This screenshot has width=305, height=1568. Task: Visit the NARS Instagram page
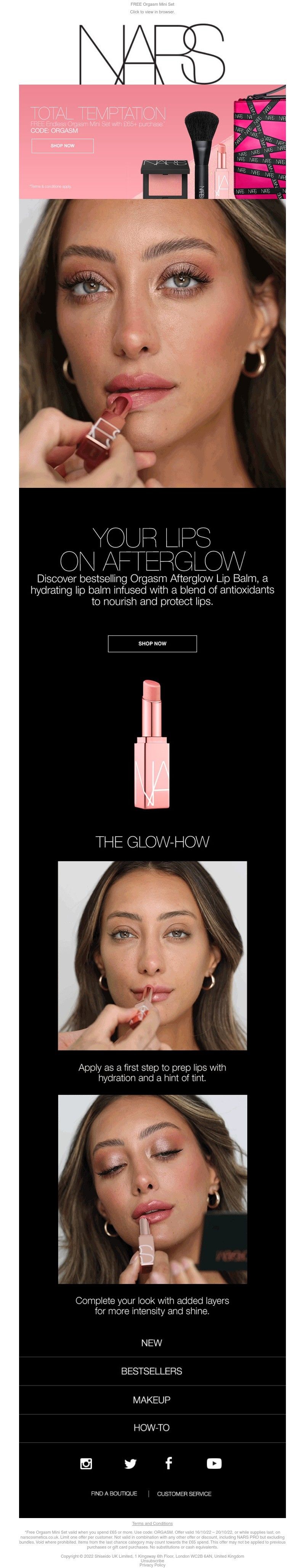[x=87, y=1464]
